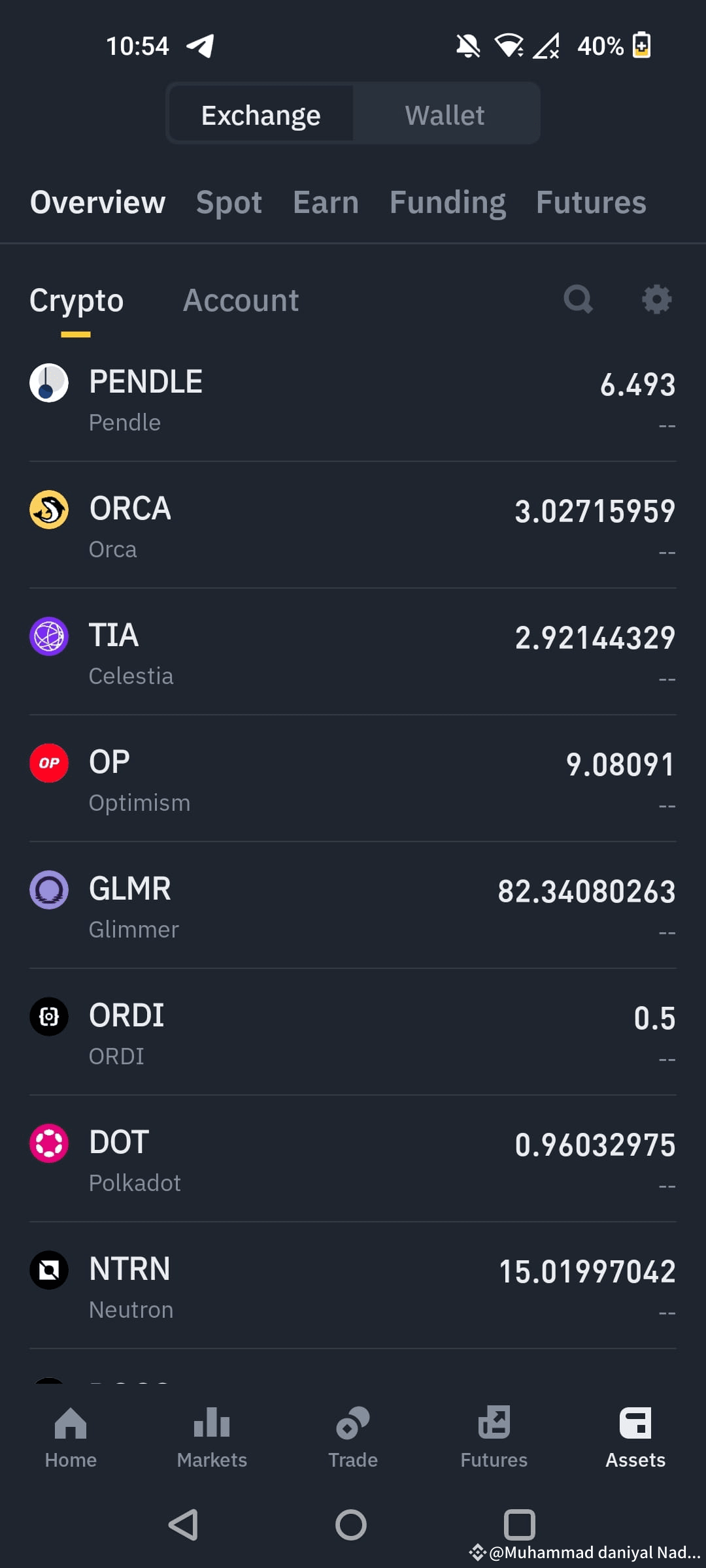Open the TIA Celestia row
The height and width of the screenshot is (1568, 706).
tap(353, 652)
